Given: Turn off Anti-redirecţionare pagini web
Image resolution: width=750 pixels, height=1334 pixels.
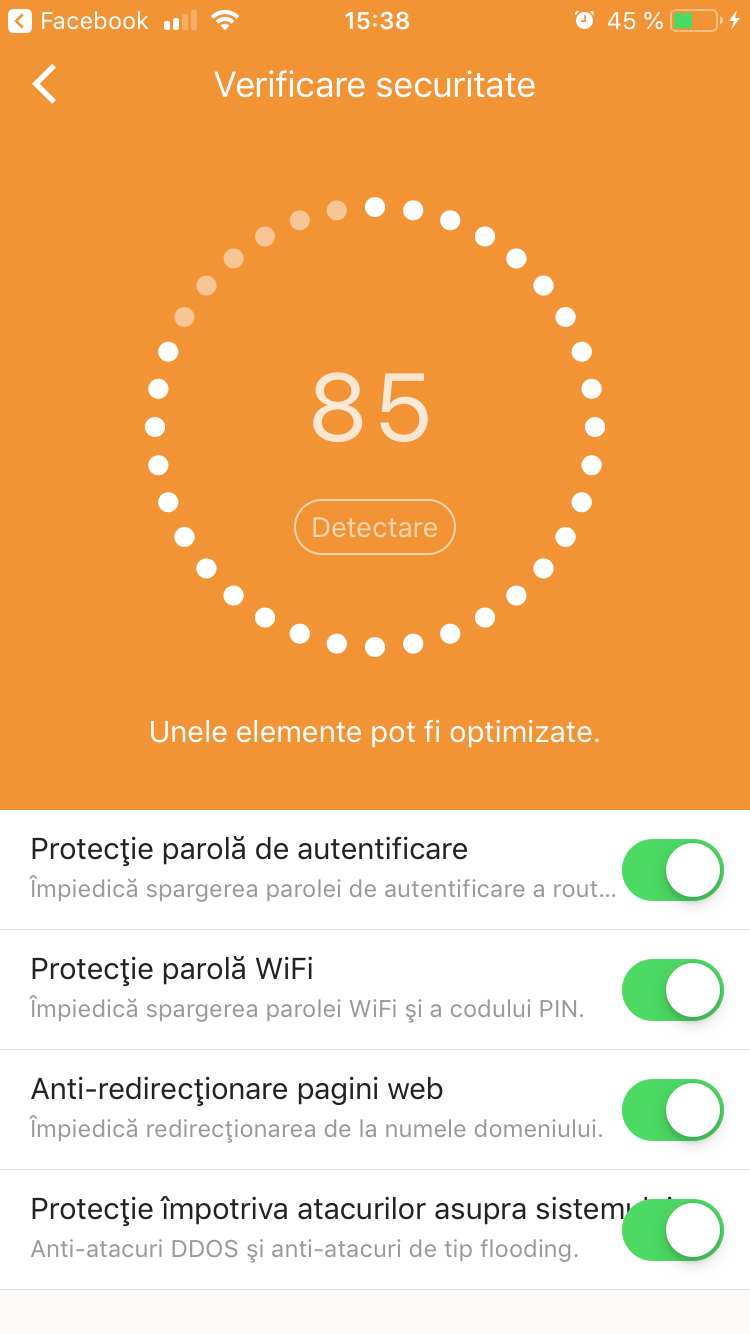Looking at the screenshot, I should tap(672, 1110).
